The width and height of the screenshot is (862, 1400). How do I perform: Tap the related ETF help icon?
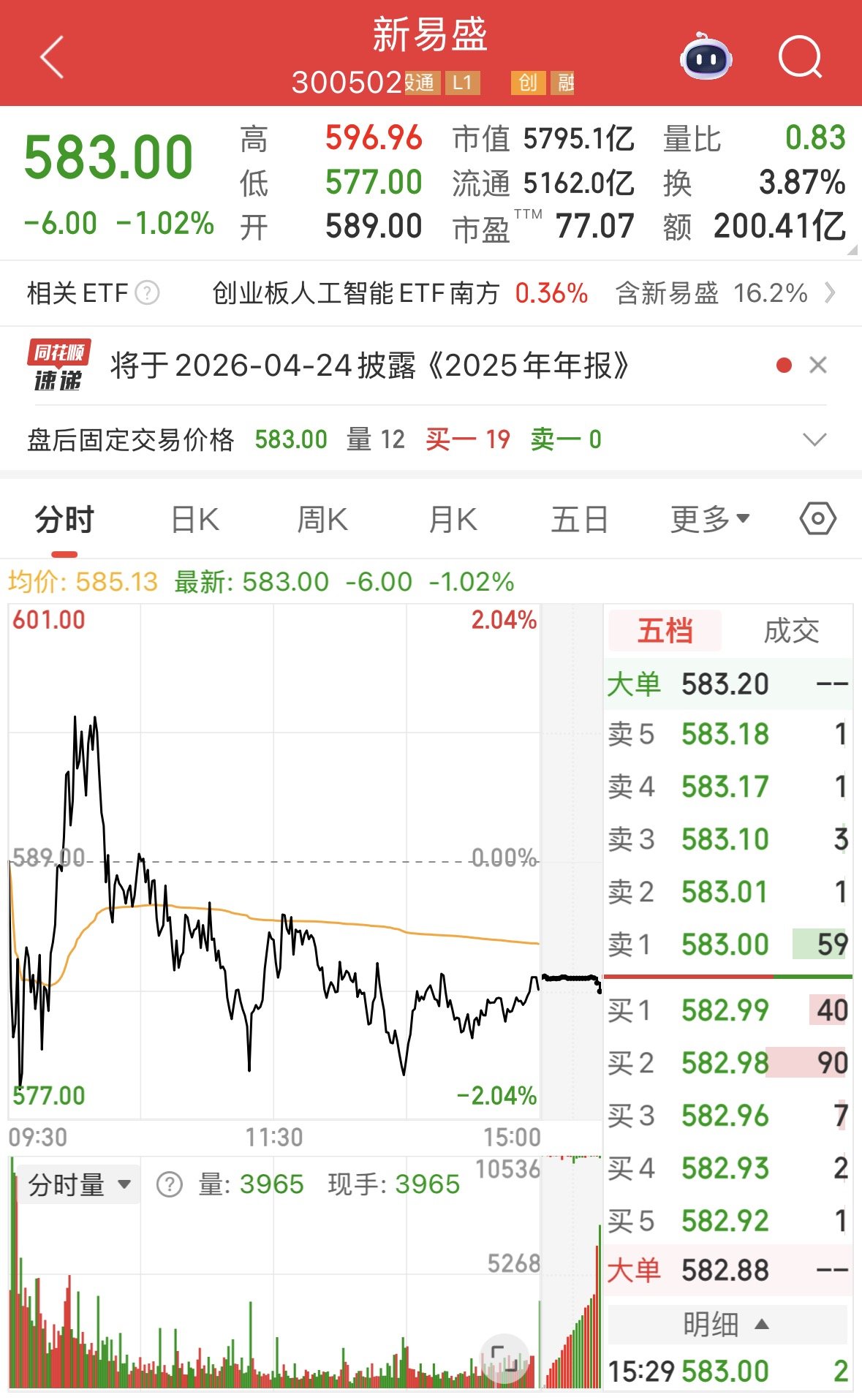(148, 293)
